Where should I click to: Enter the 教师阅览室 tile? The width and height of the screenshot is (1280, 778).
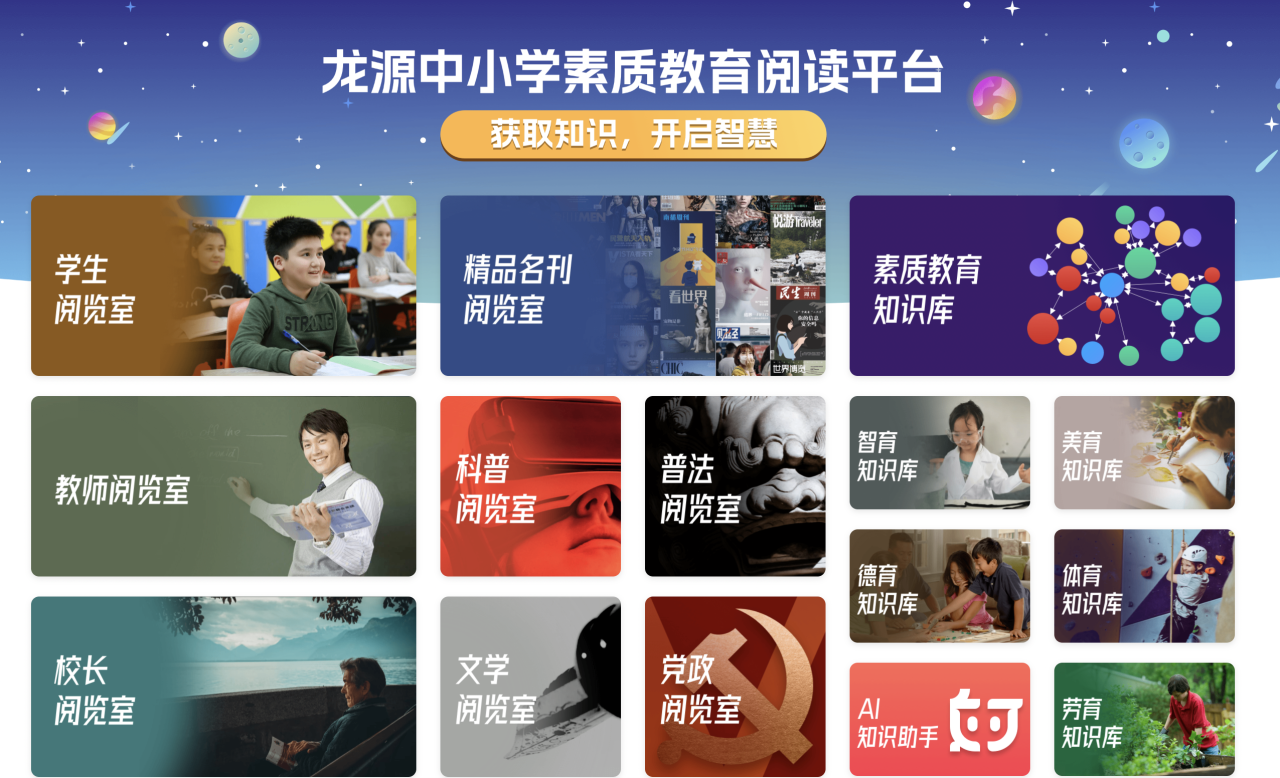click(x=223, y=486)
